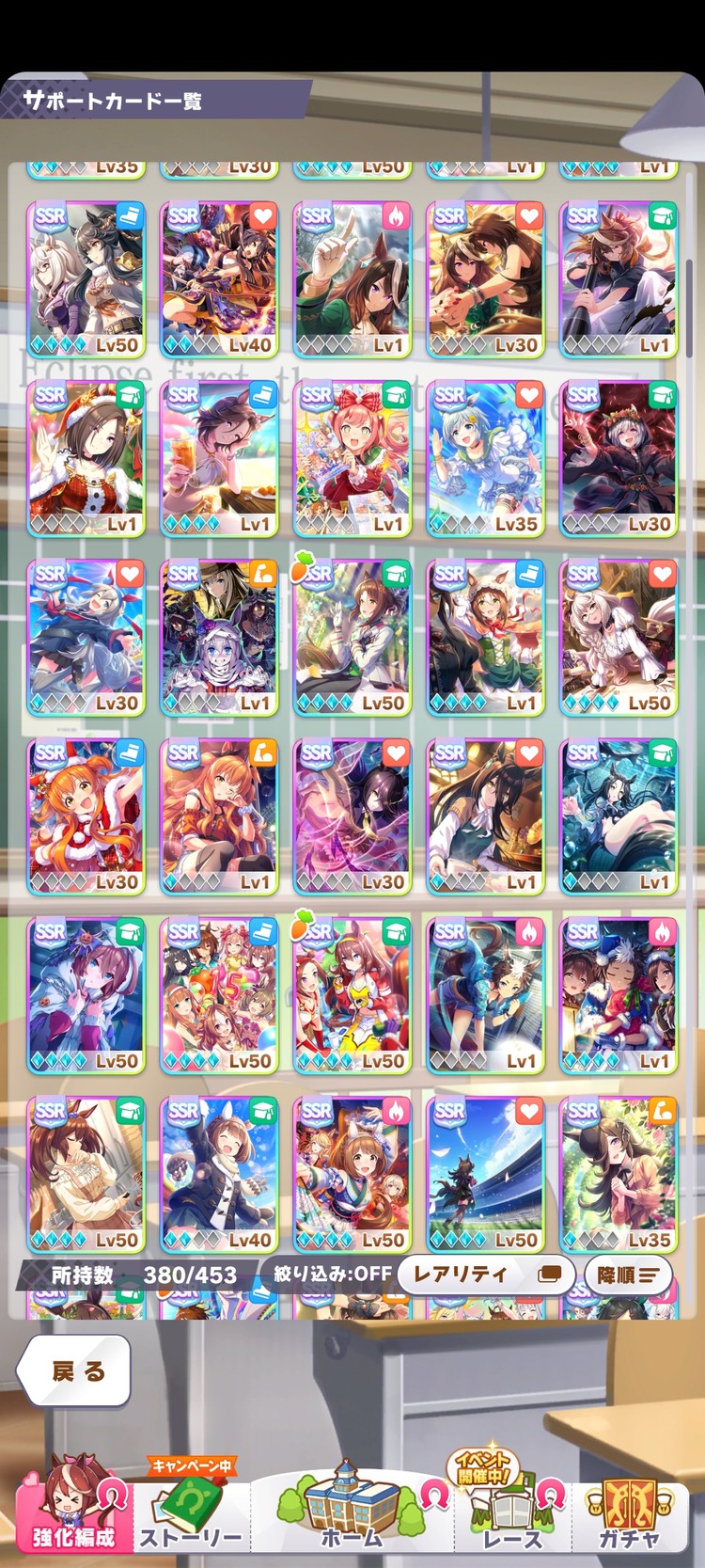Open the 絞り込み:OFF filter
The width and height of the screenshot is (705, 1568).
[332, 1274]
